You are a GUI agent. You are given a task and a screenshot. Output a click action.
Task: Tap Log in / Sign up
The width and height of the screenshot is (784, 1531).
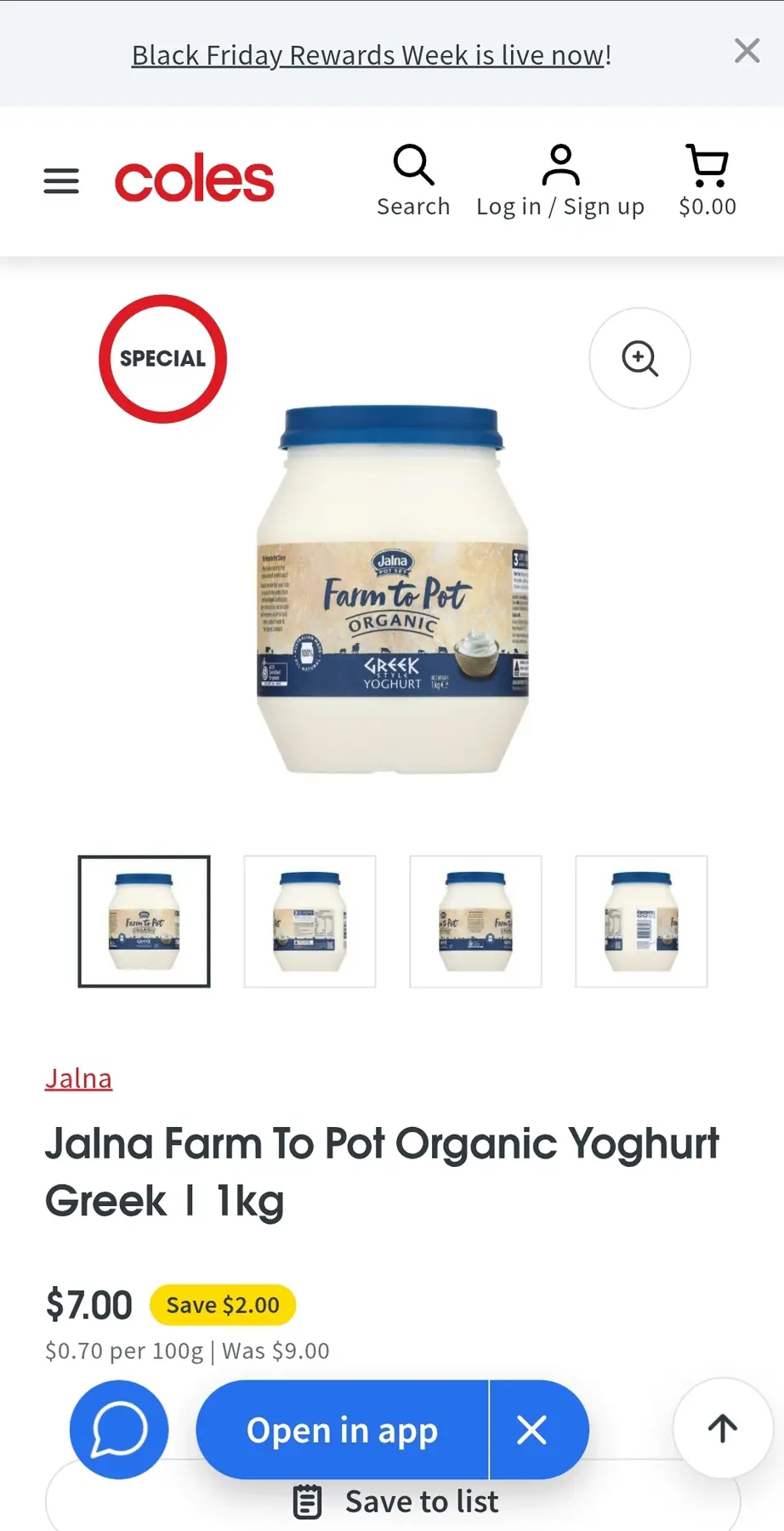(560, 180)
